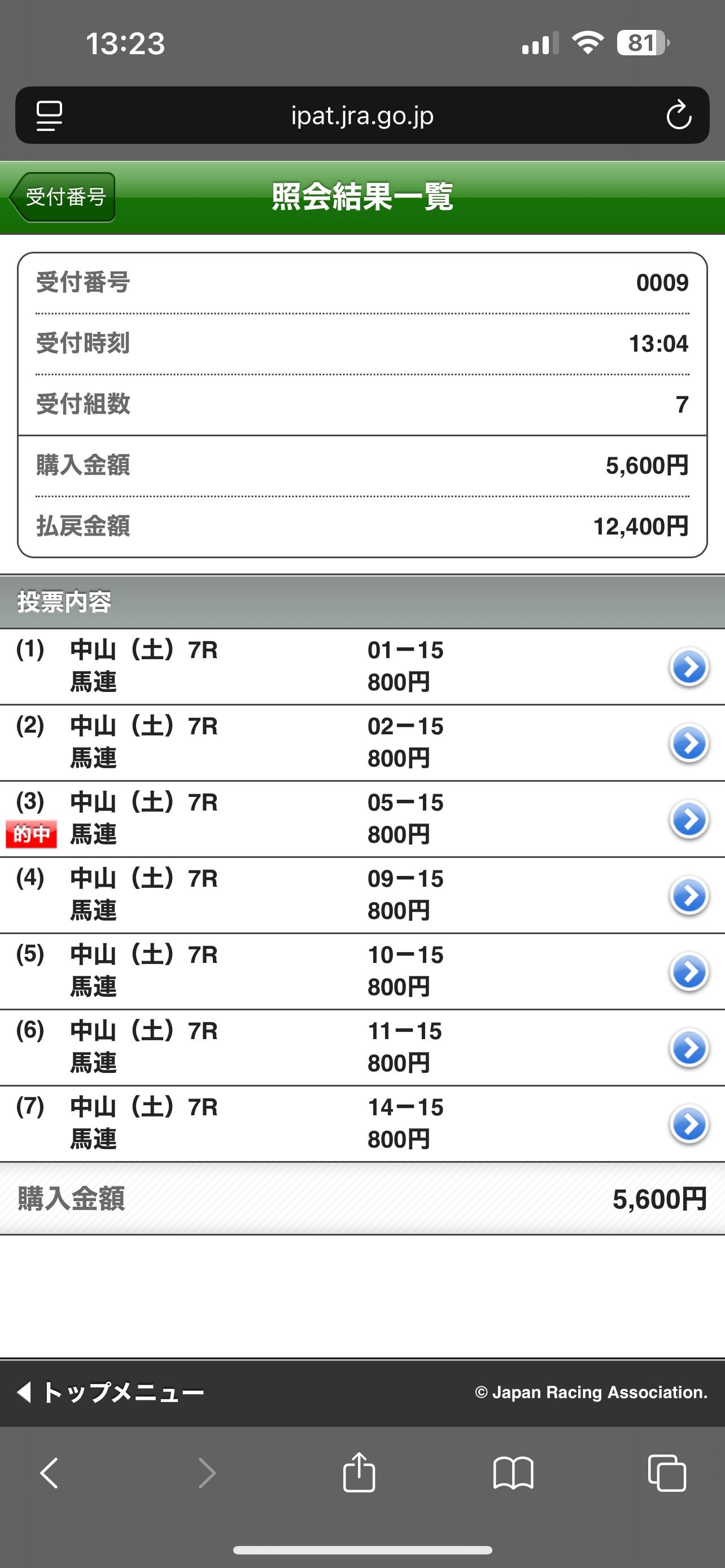Show all open browser tabs
Viewport: 725px width, 1568px height.
(667, 1474)
